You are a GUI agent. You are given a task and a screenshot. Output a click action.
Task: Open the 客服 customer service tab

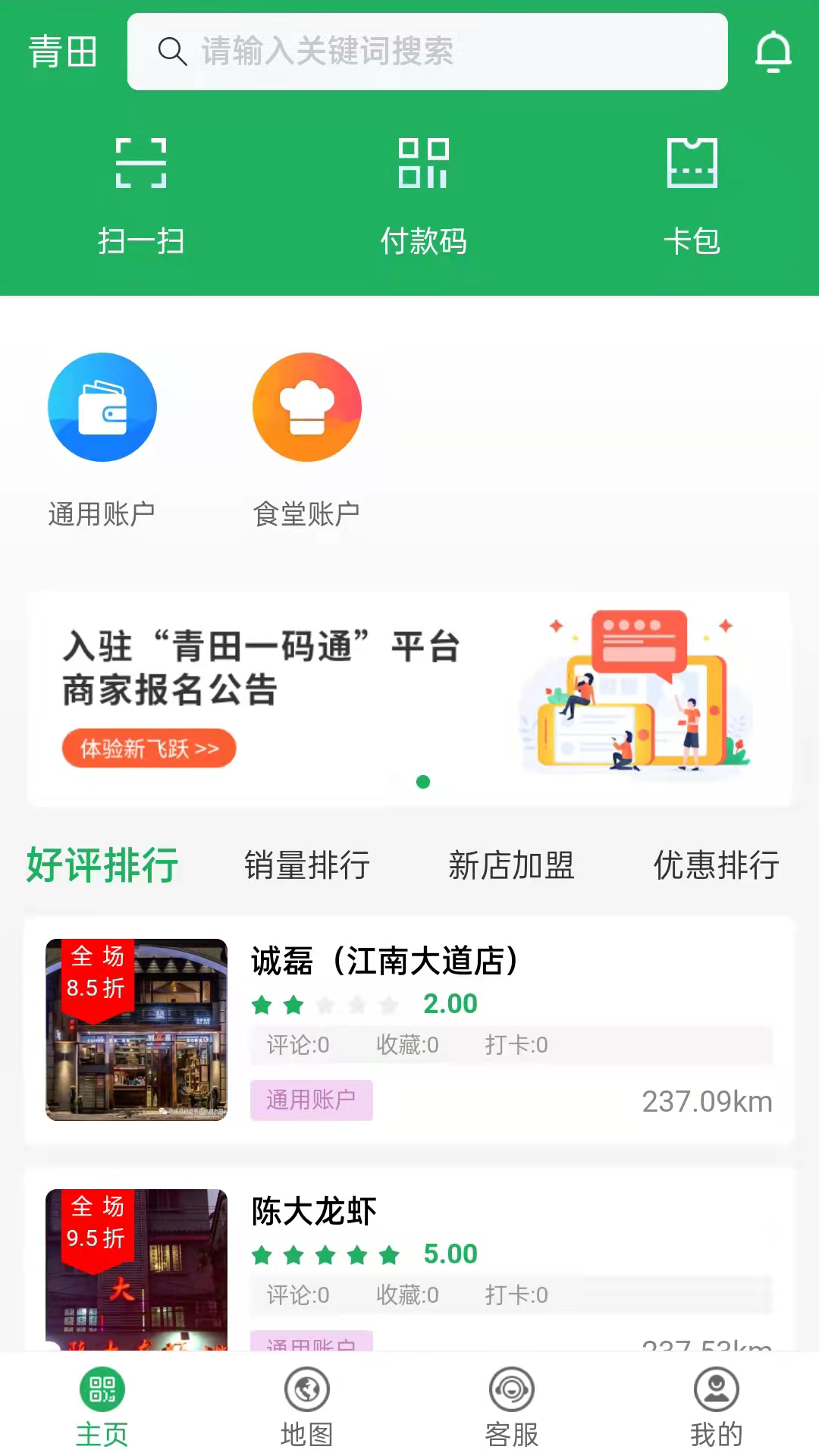click(x=512, y=1406)
